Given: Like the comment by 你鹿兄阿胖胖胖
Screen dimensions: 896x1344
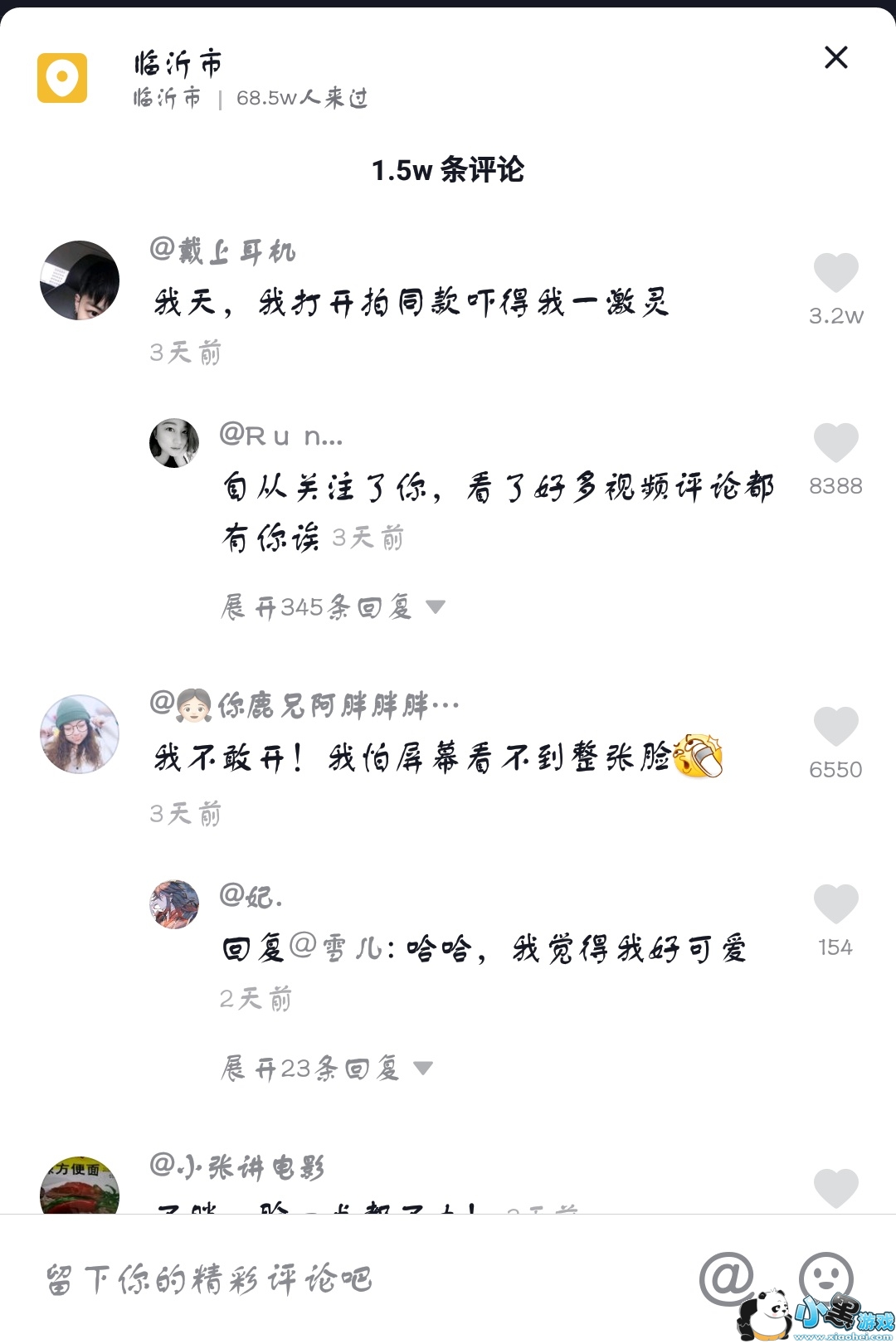Looking at the screenshot, I should 835,727.
